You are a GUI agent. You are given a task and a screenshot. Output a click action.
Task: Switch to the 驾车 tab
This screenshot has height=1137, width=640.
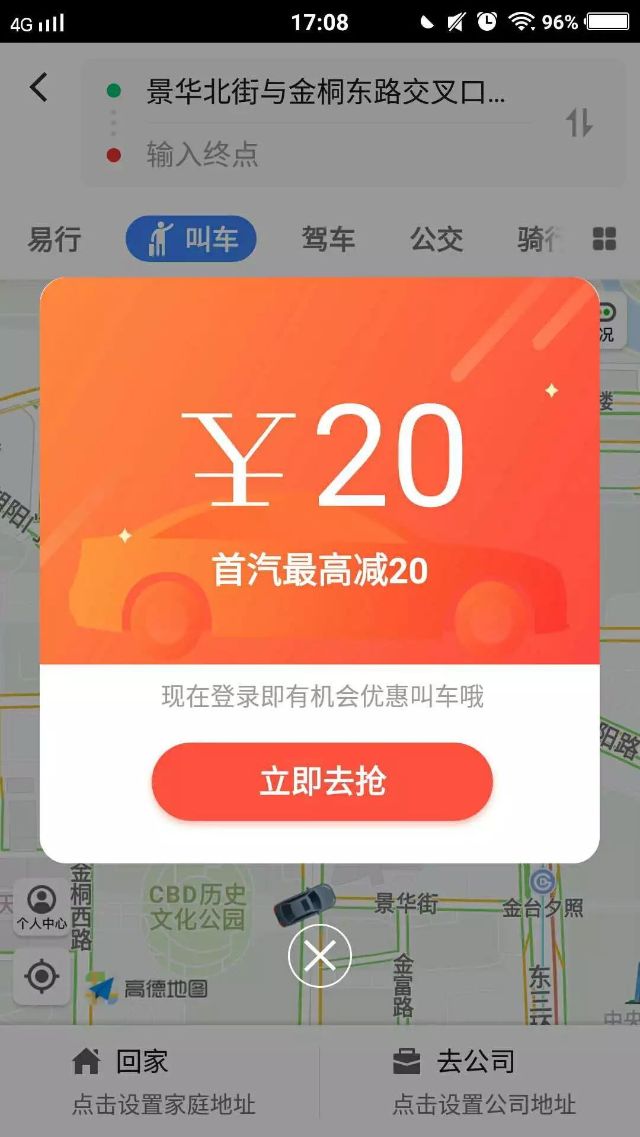coord(328,240)
